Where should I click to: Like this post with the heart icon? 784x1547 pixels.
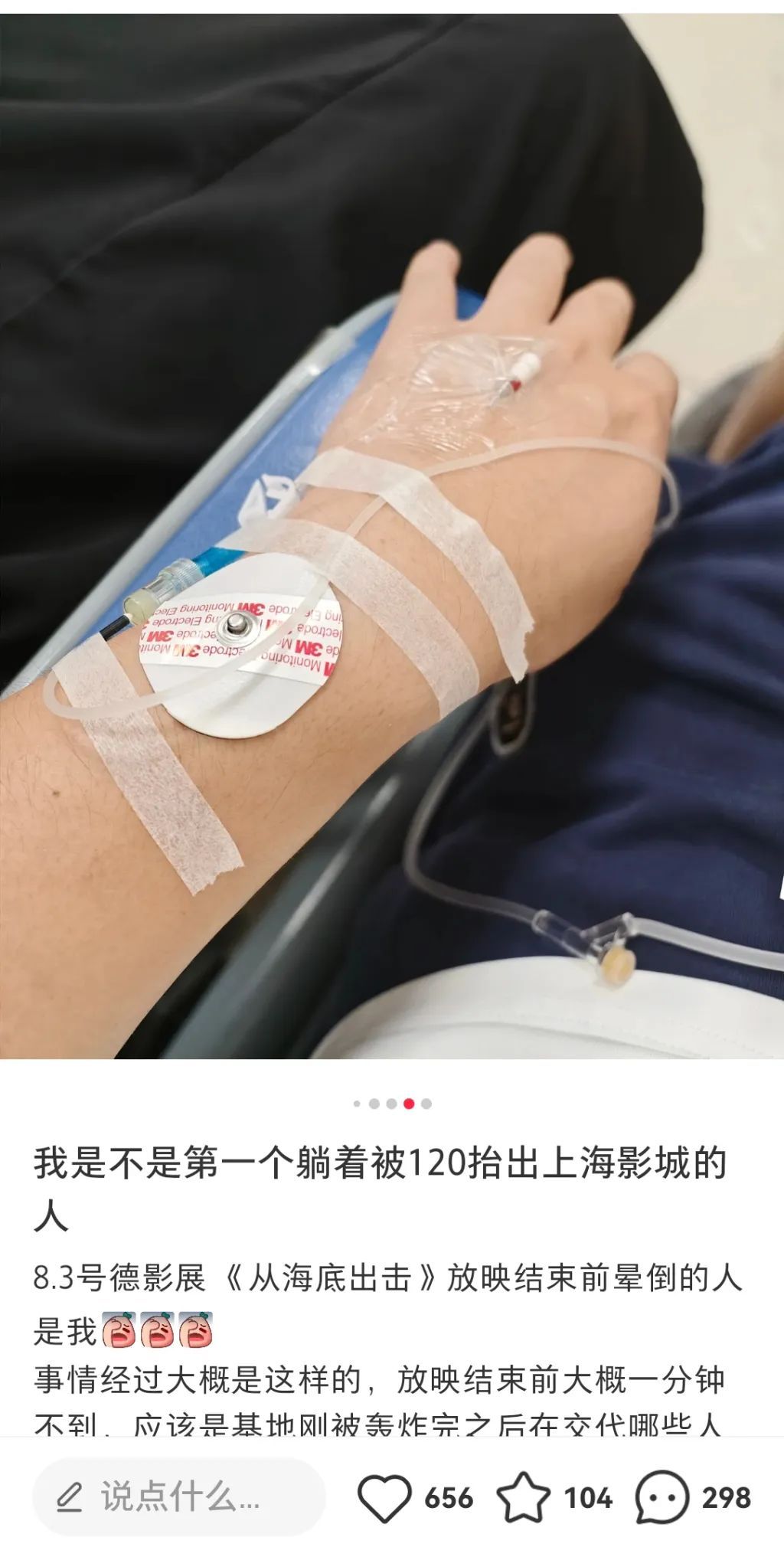384,1497
